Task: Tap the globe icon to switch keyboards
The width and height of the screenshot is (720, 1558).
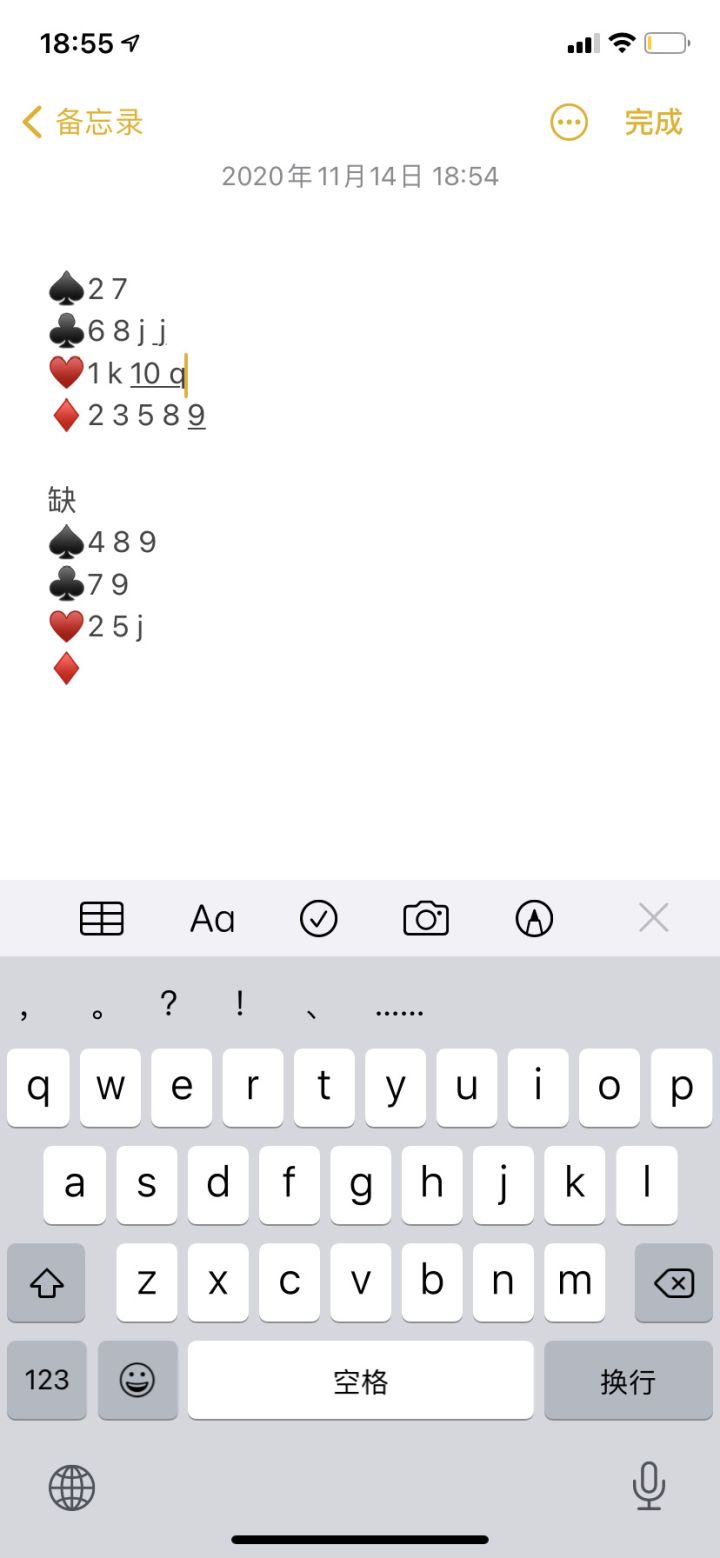Action: click(x=70, y=1487)
